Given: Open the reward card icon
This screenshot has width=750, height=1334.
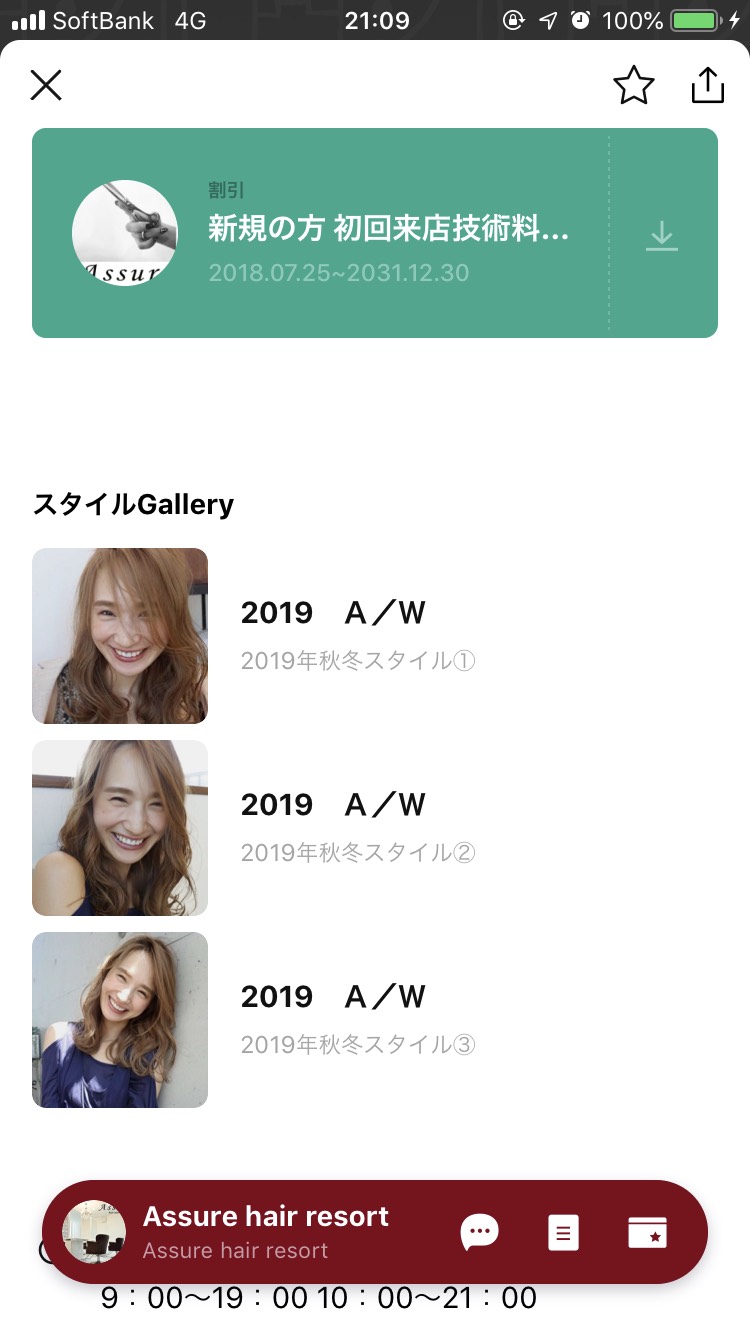Looking at the screenshot, I should tap(647, 1232).
